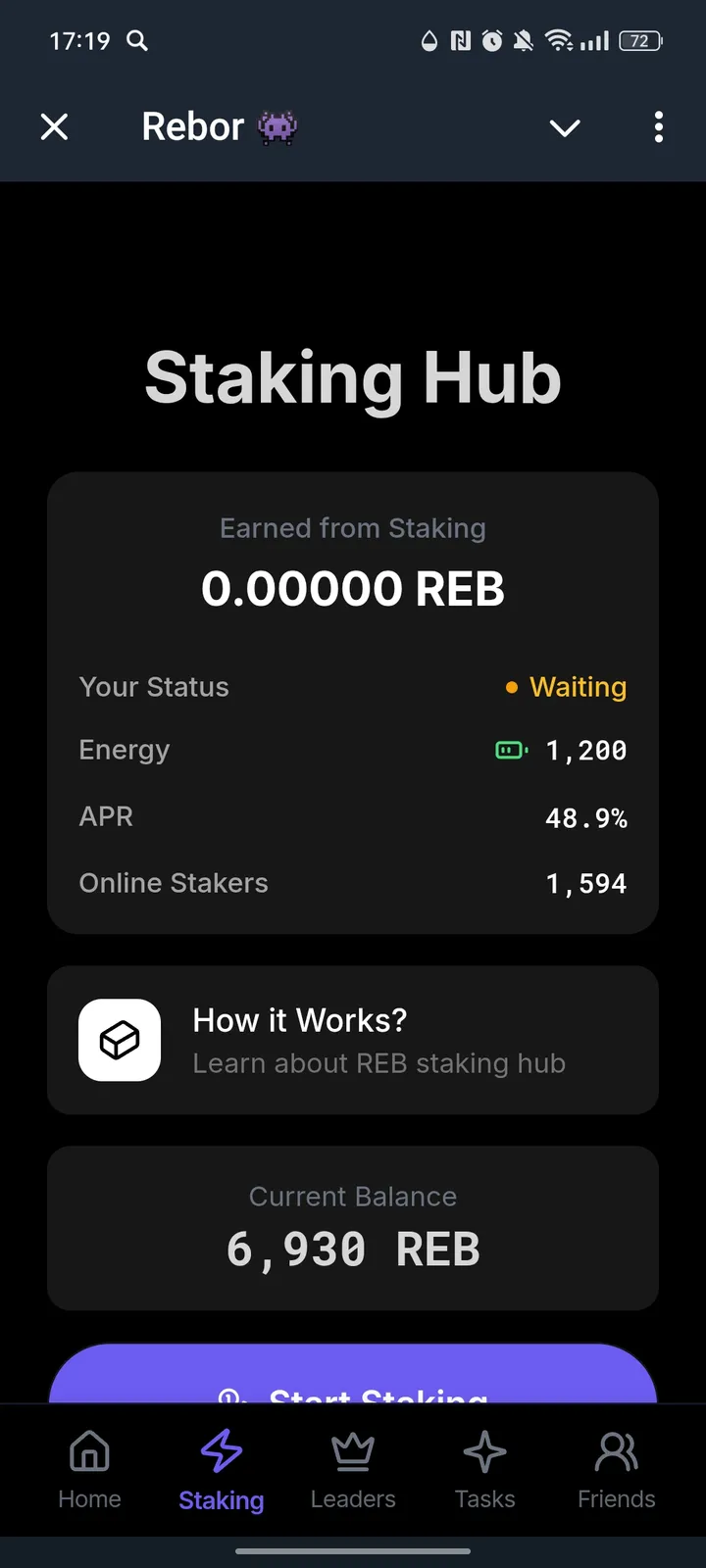
Task: Select the Staking lightning bolt icon
Action: (220, 1450)
